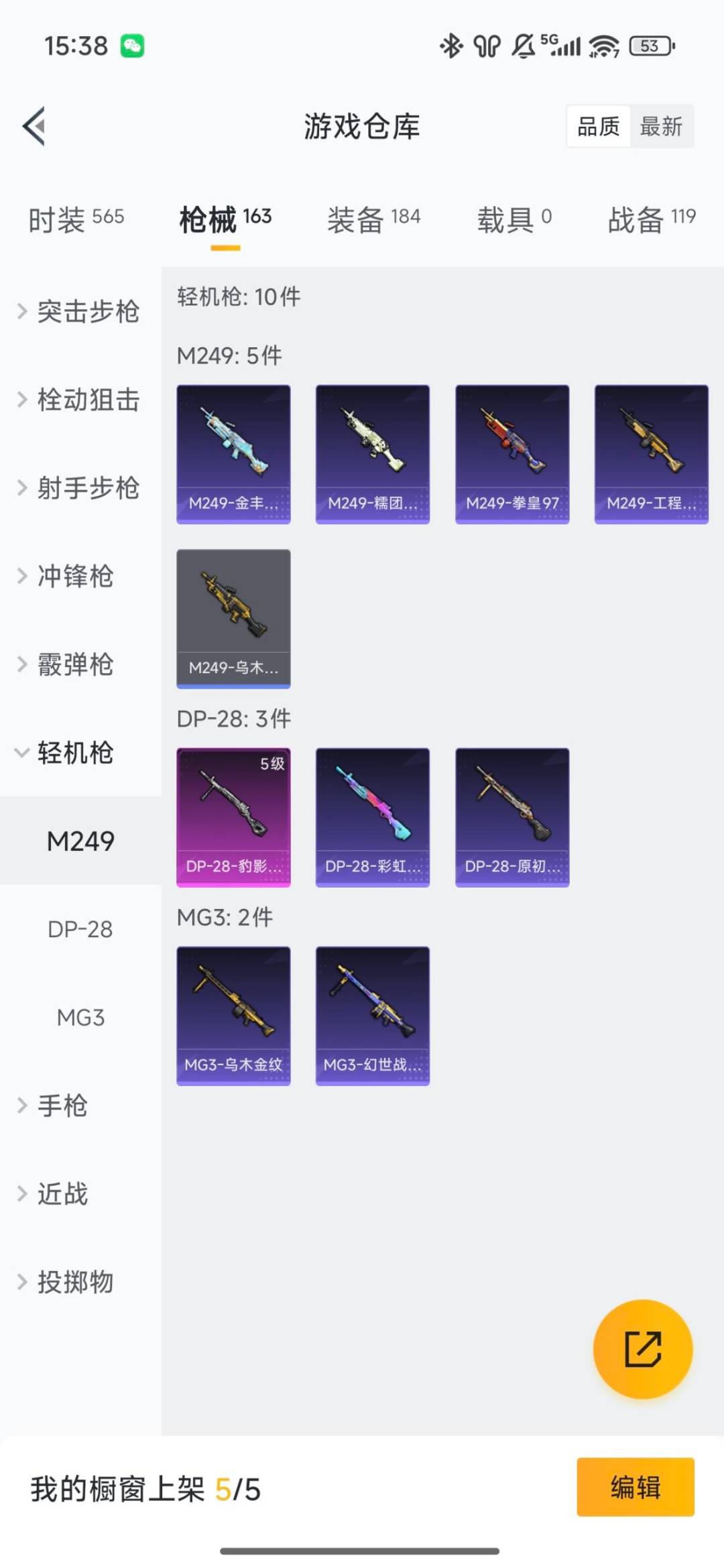The height and width of the screenshot is (1568, 724).
Task: Tap the 编辑 button
Action: (635, 1487)
